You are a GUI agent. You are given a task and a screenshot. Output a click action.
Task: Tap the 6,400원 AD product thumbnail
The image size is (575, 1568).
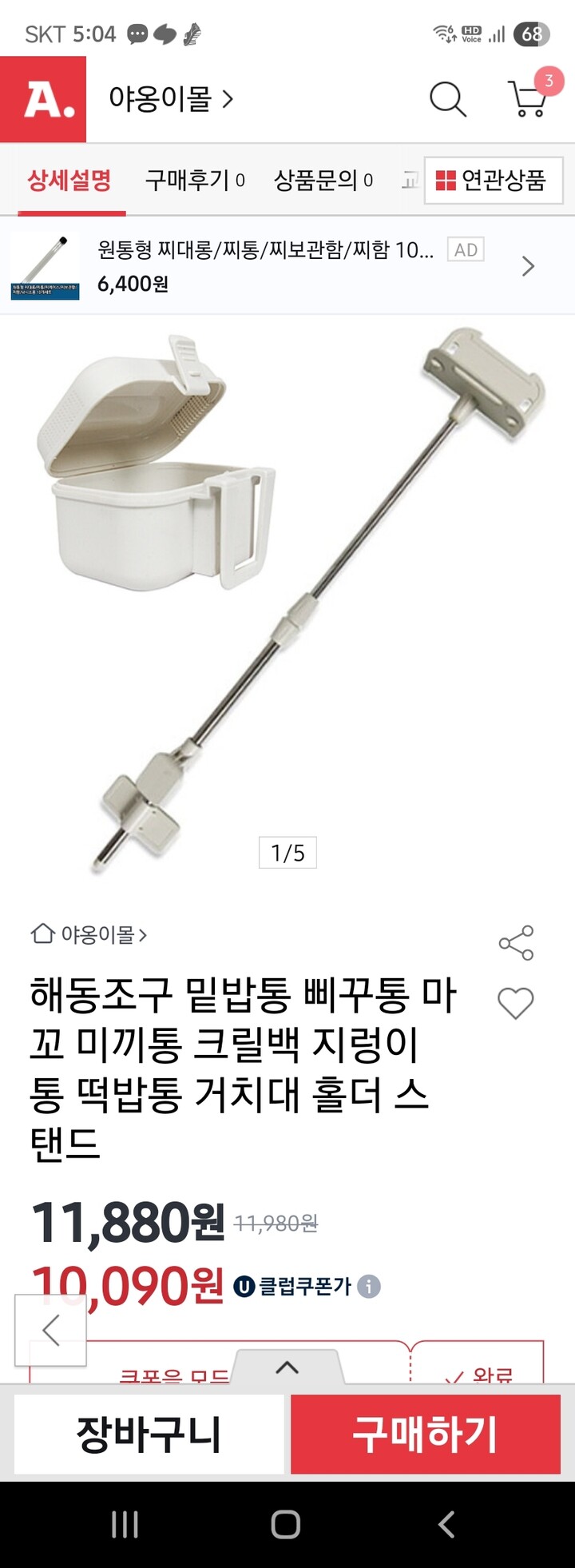pyautogui.click(x=46, y=265)
